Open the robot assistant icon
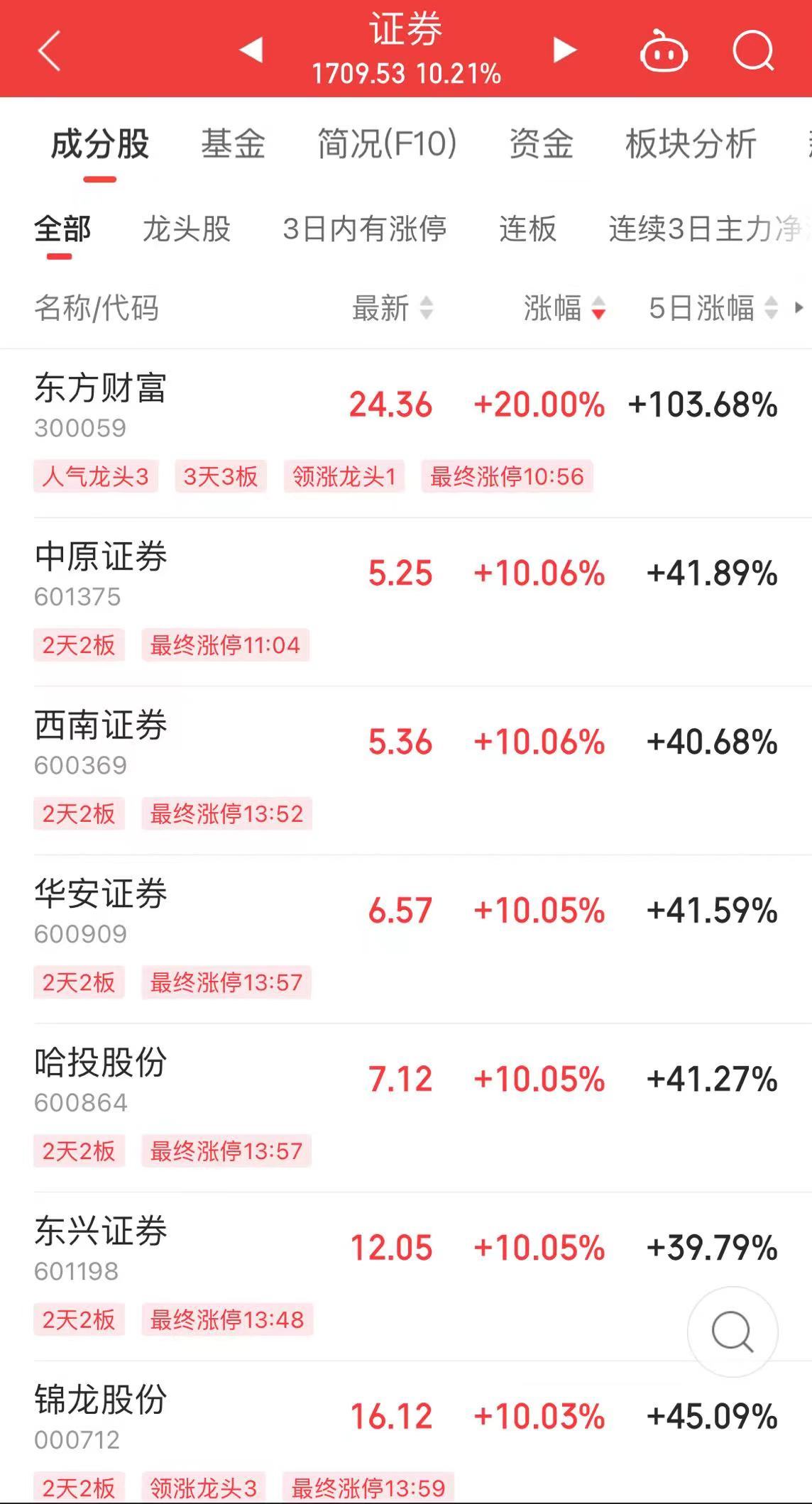Viewport: 812px width, 1504px height. click(x=664, y=51)
